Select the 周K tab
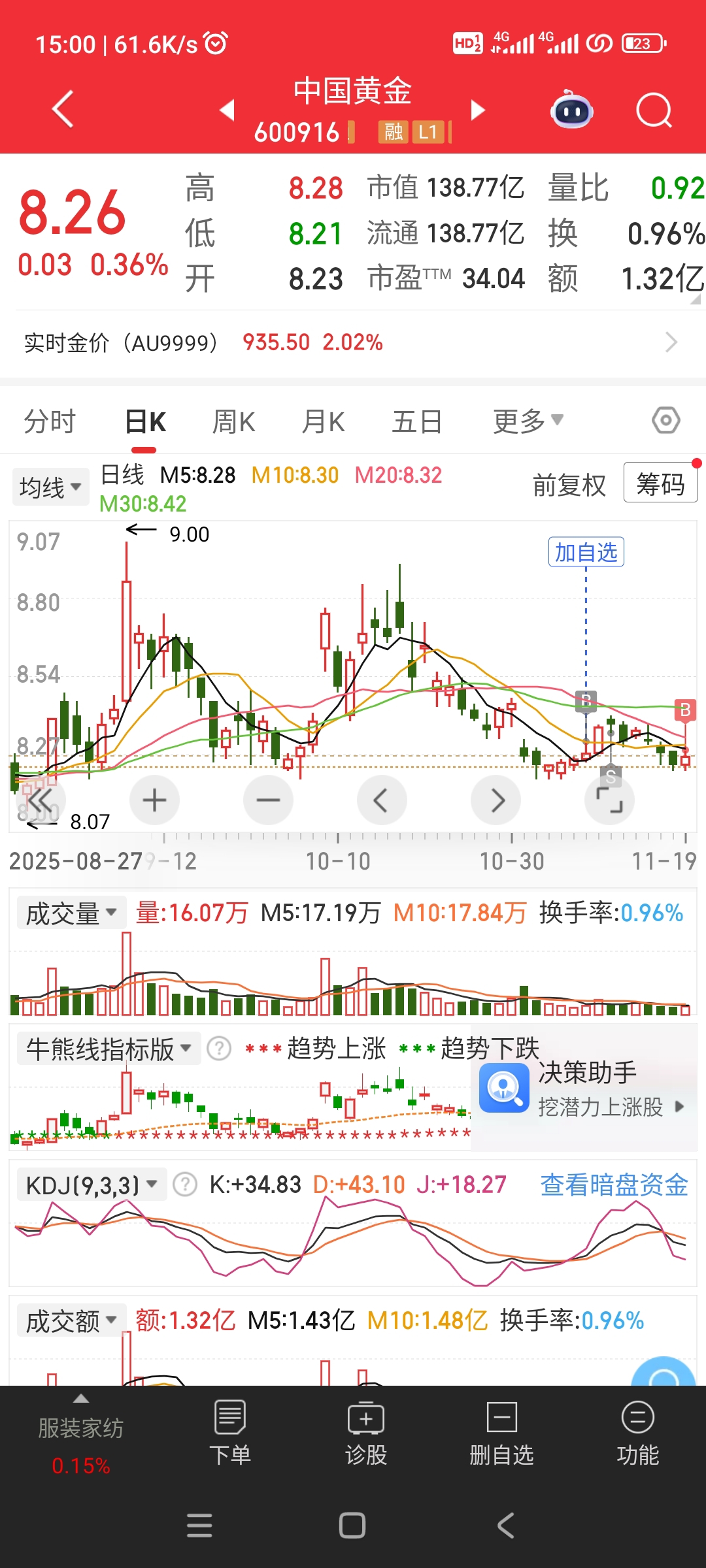 coord(233,421)
